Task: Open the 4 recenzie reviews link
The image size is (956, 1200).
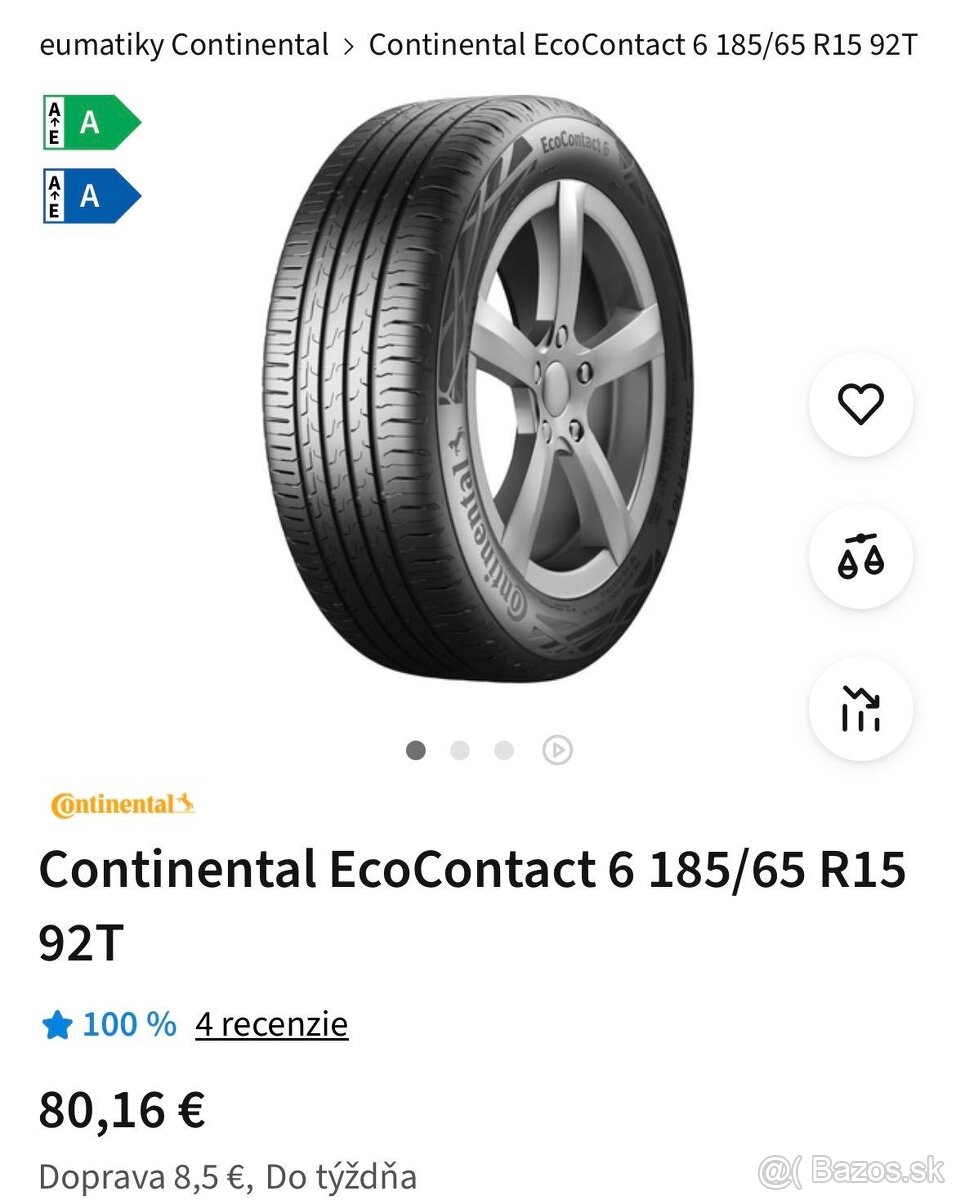Action: pyautogui.click(x=271, y=1024)
